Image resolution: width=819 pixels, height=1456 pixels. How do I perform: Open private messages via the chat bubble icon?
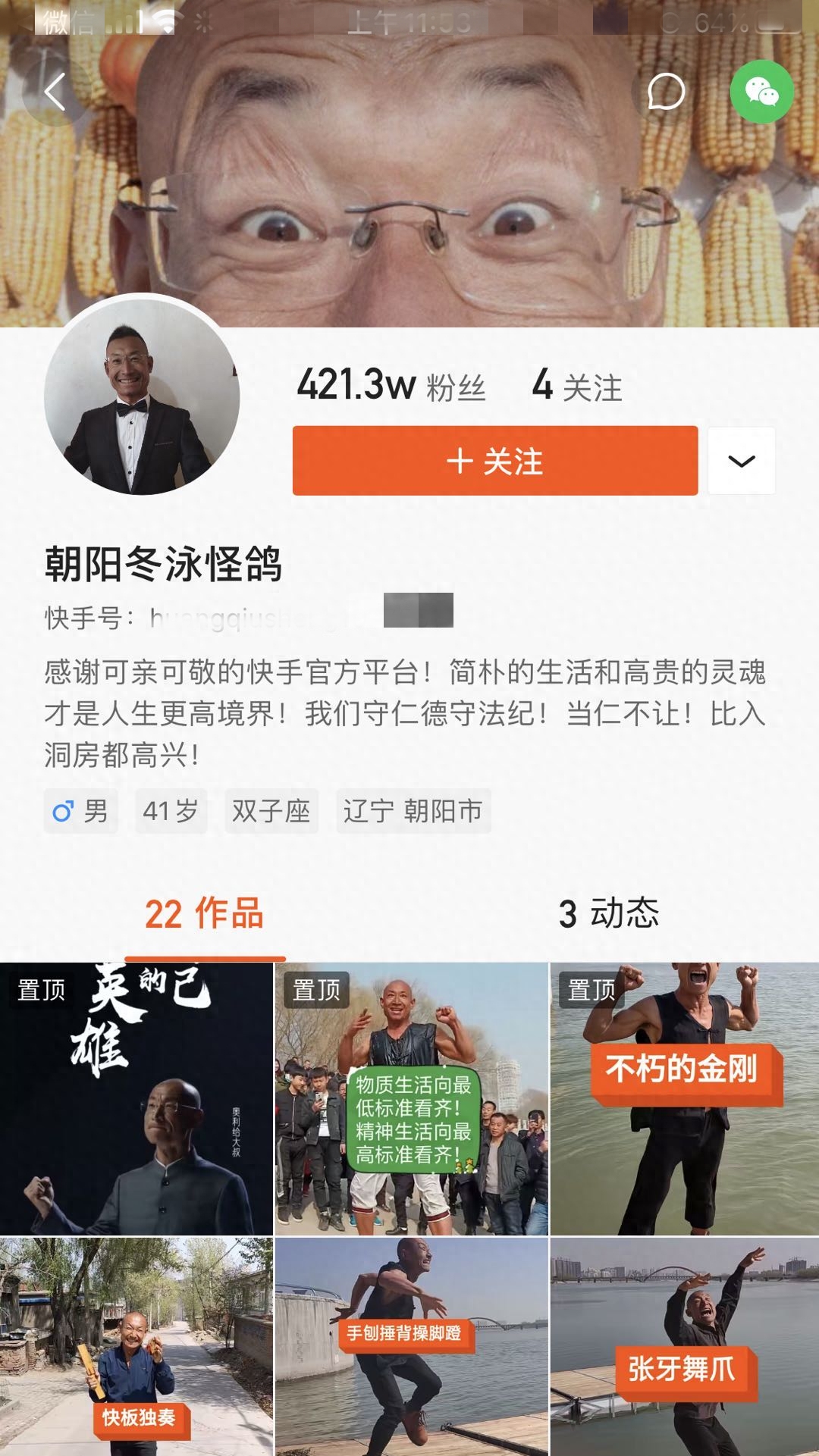tap(666, 92)
